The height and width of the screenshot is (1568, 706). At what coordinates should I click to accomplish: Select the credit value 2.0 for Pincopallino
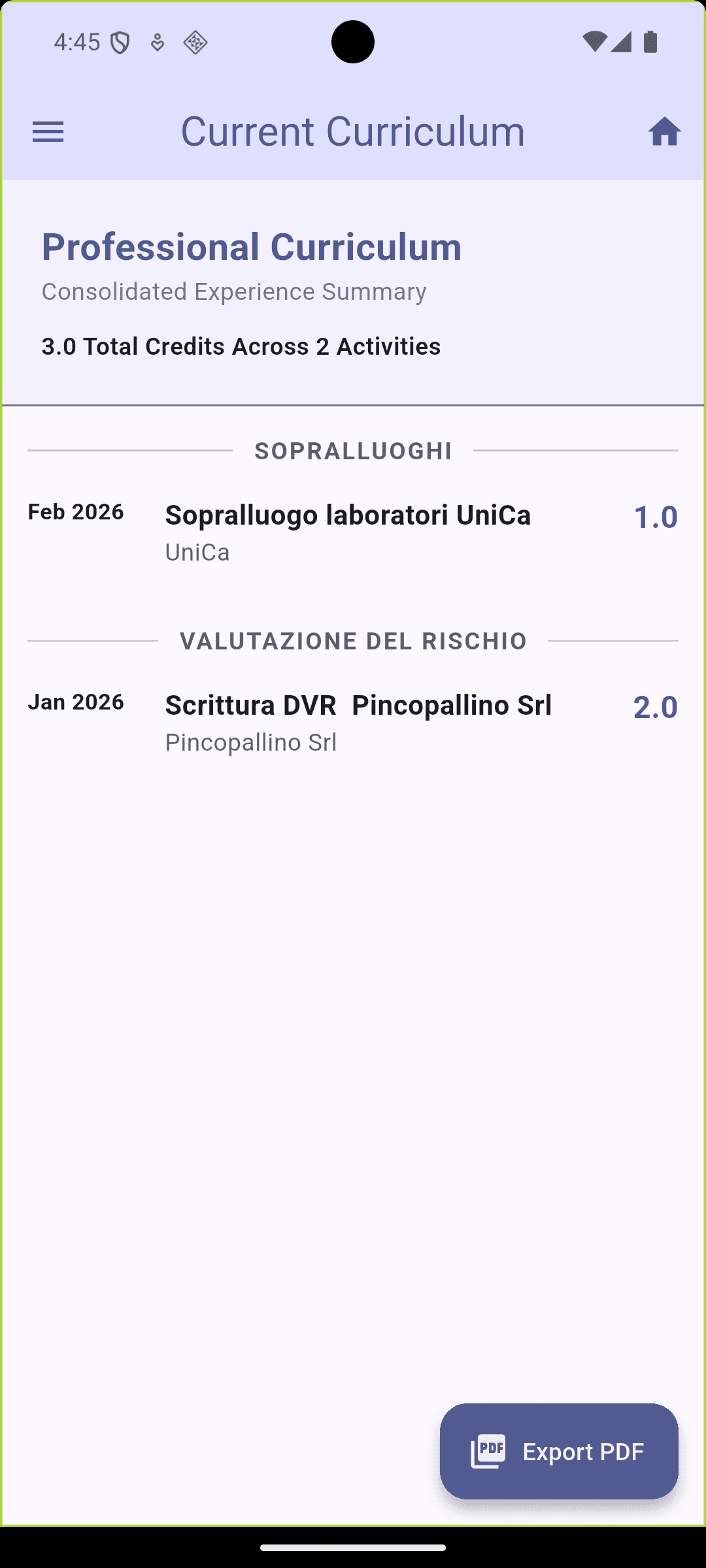point(656,708)
